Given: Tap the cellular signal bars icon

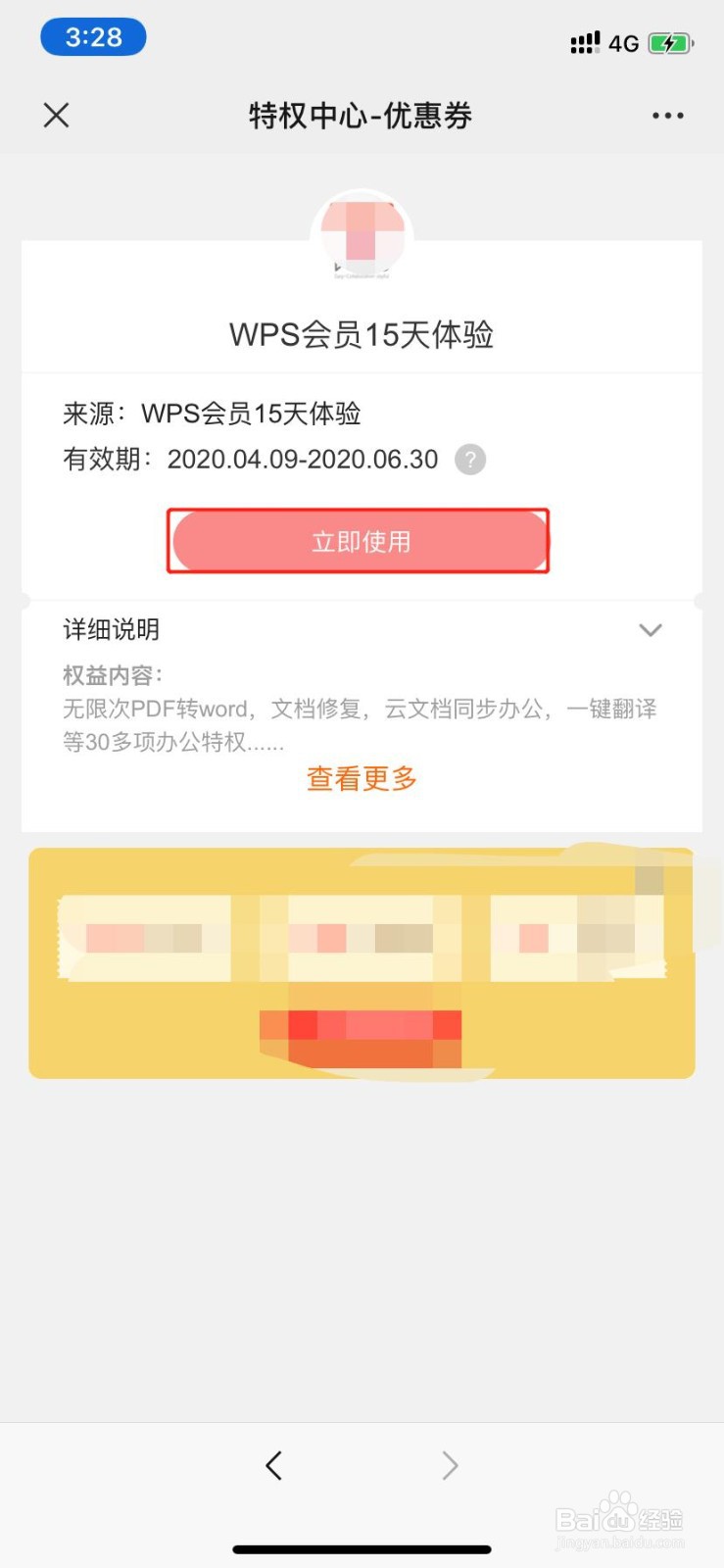Looking at the screenshot, I should pyautogui.click(x=585, y=41).
